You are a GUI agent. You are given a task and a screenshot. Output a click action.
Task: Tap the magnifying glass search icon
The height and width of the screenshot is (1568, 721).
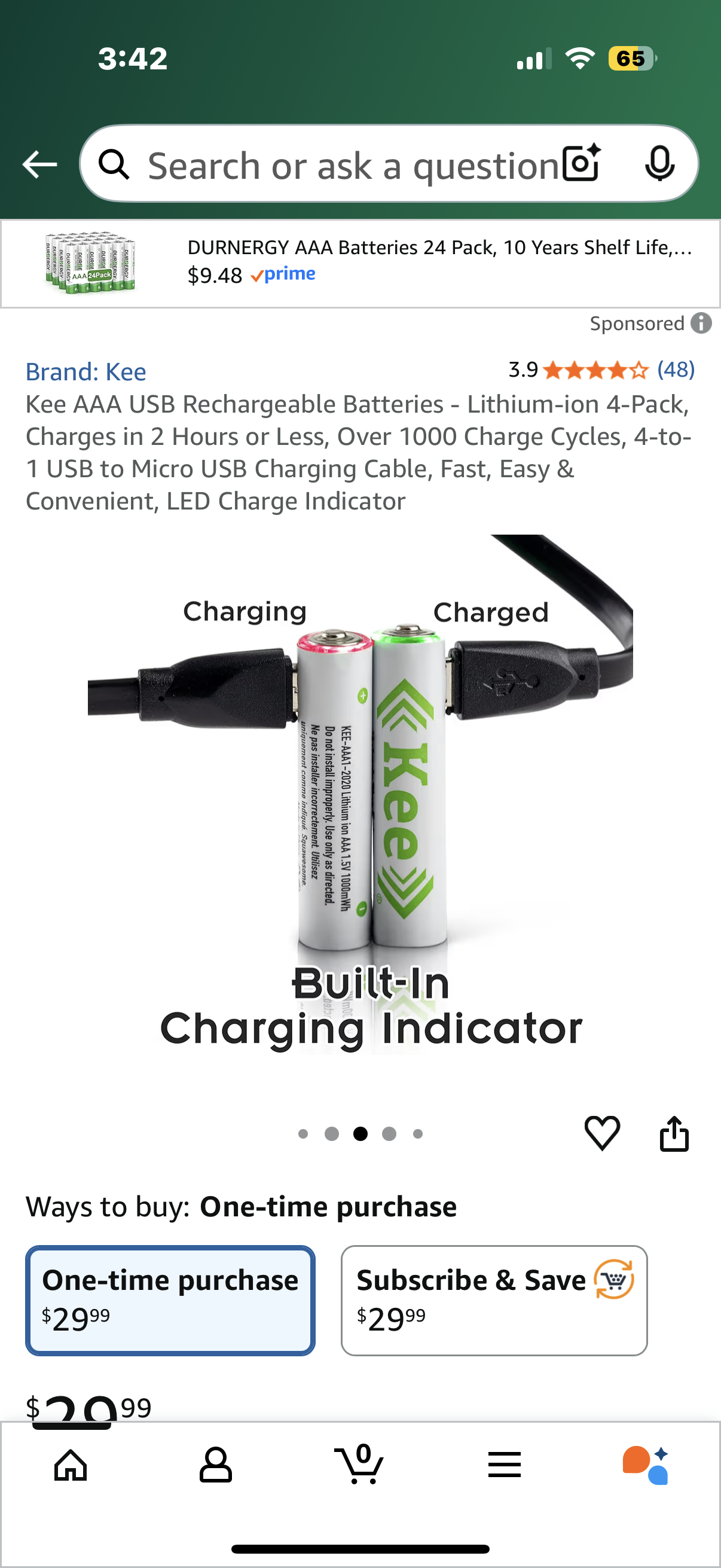[x=114, y=164]
